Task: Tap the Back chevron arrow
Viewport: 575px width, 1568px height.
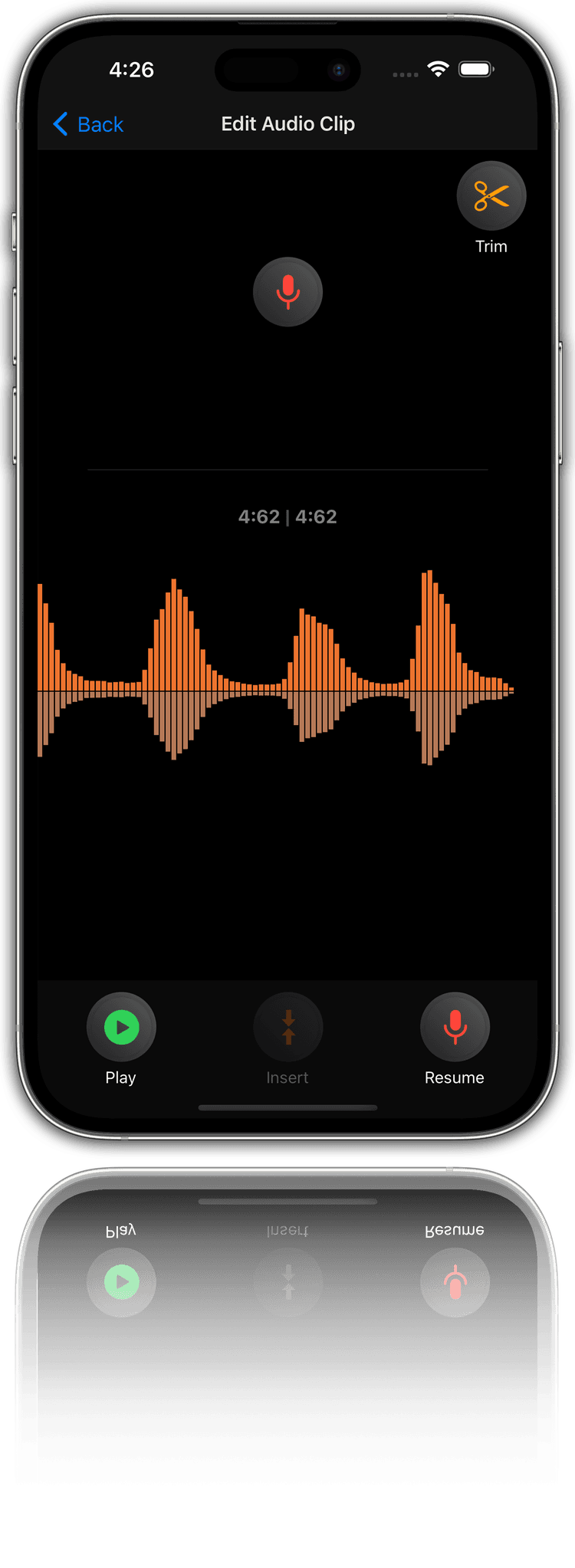Action: coord(61,124)
